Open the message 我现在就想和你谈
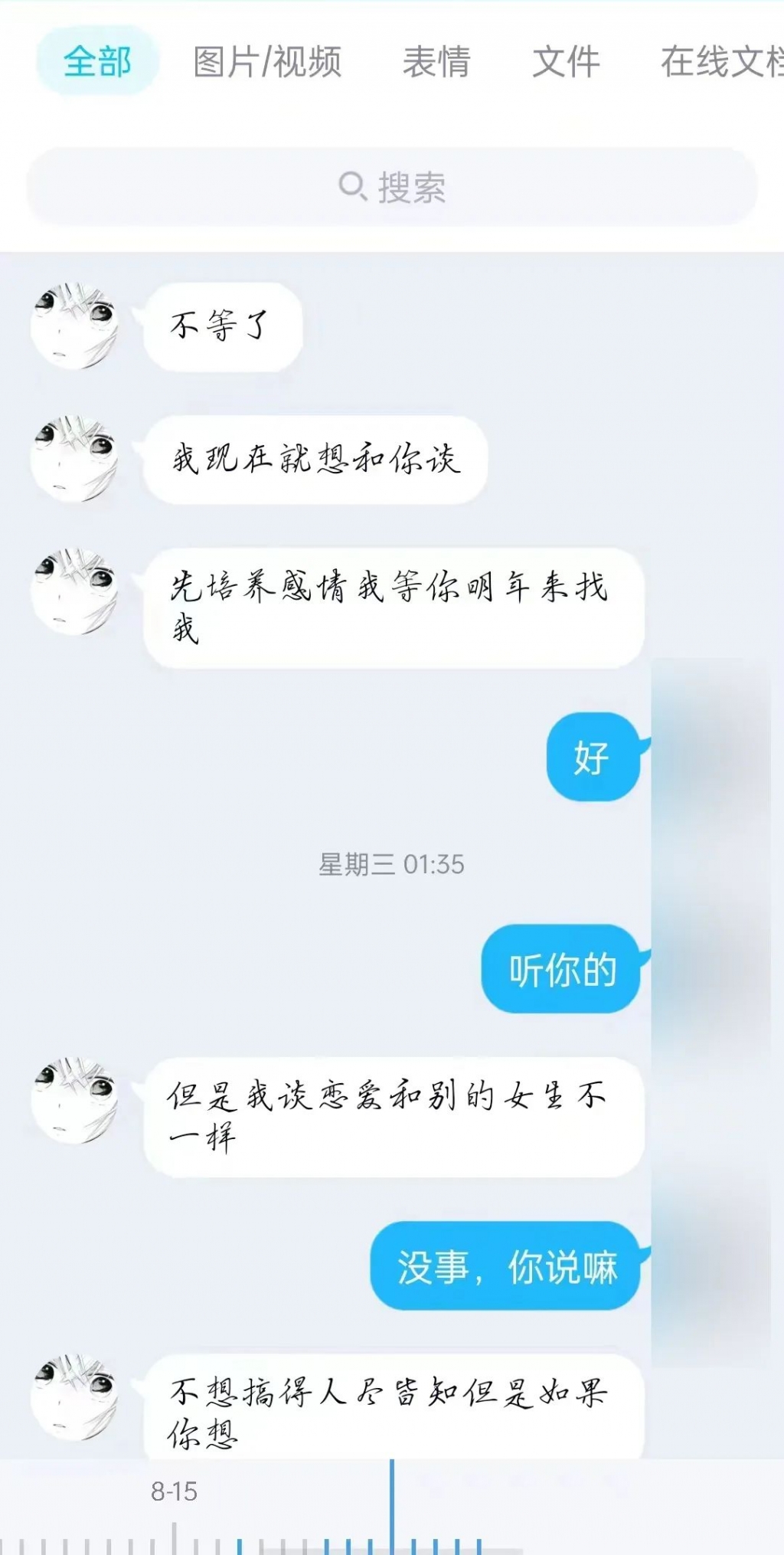The width and height of the screenshot is (784, 1555). 315,460
